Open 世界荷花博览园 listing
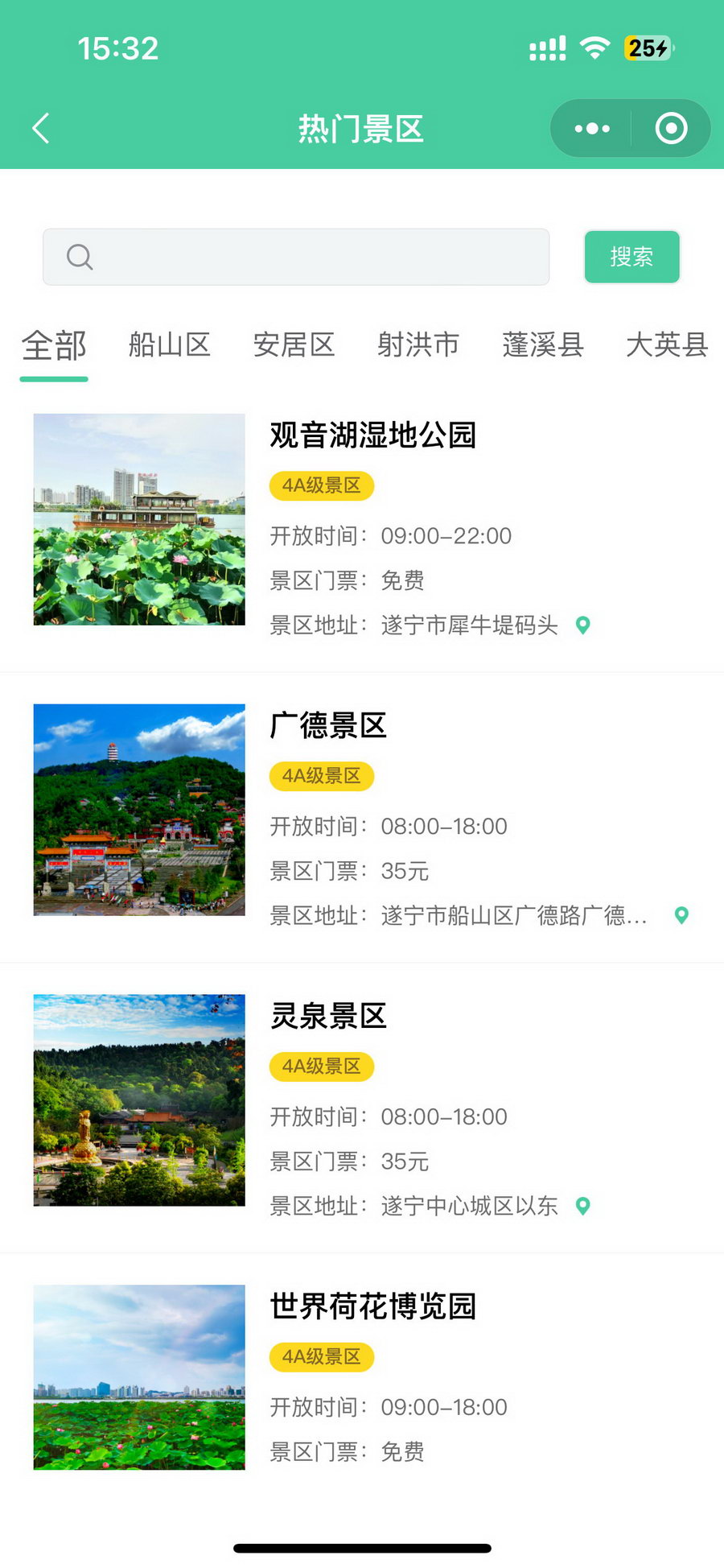The image size is (724, 1568). (x=372, y=1306)
